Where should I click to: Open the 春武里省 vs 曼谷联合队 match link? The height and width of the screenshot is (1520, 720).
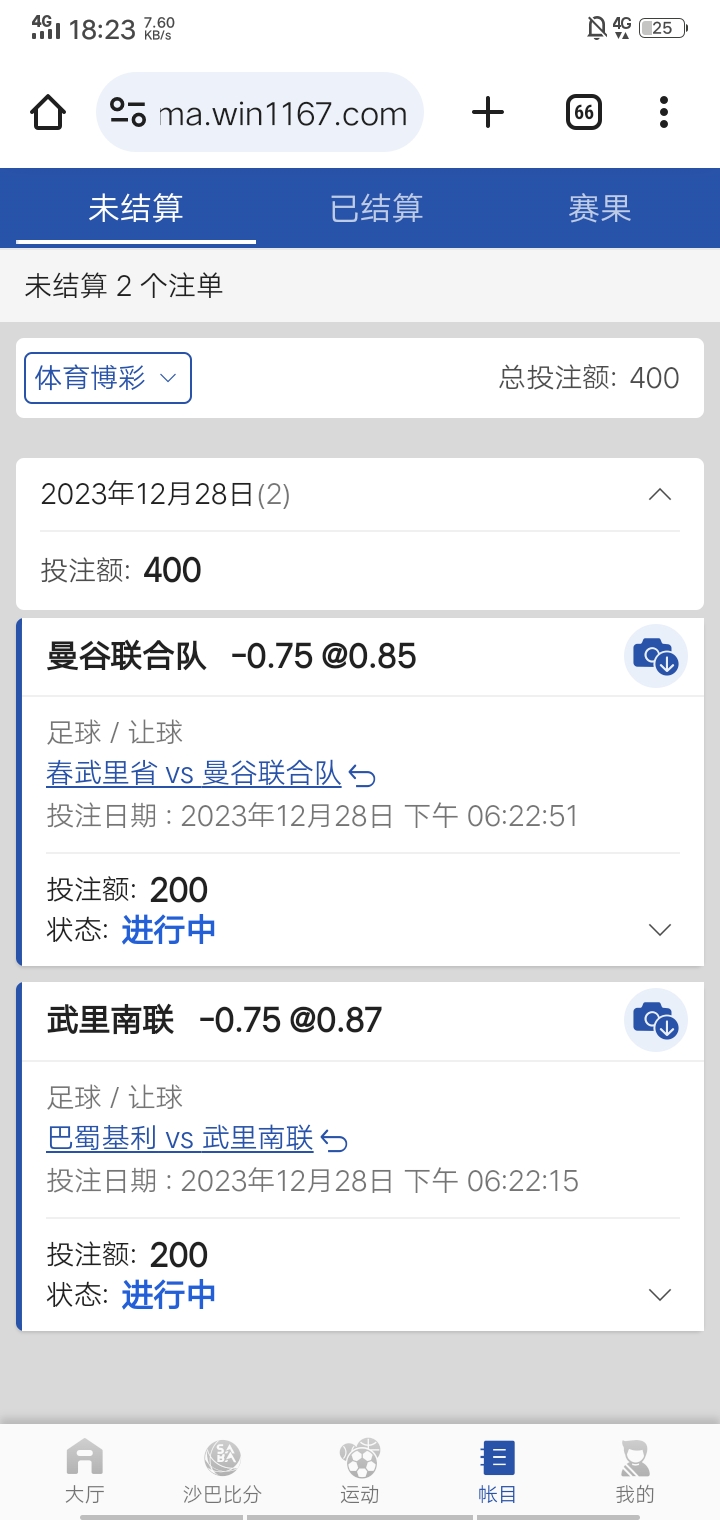[194, 774]
